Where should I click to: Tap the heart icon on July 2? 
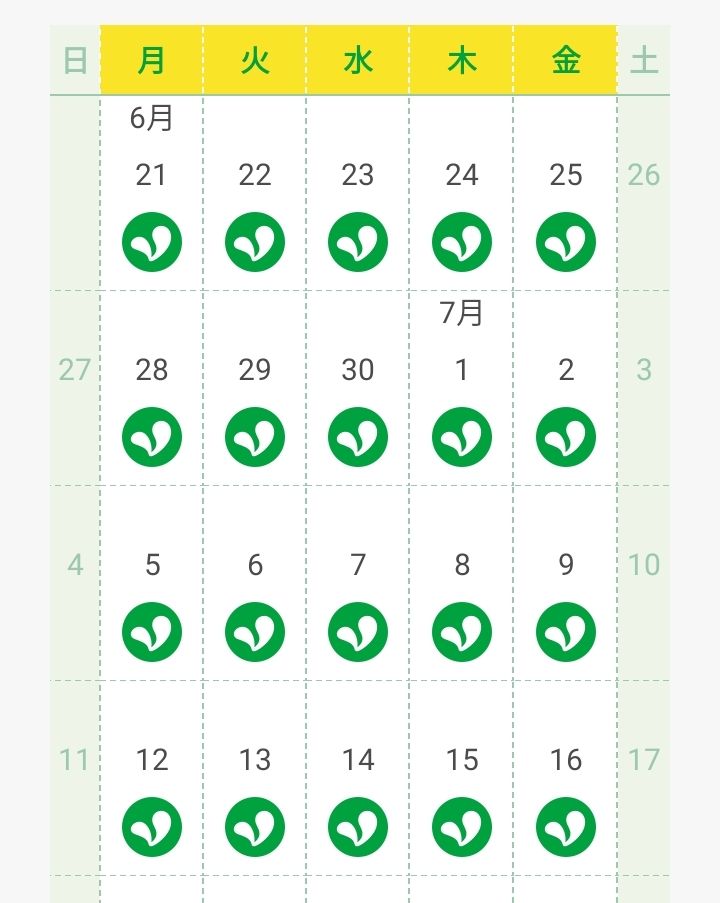pos(566,437)
